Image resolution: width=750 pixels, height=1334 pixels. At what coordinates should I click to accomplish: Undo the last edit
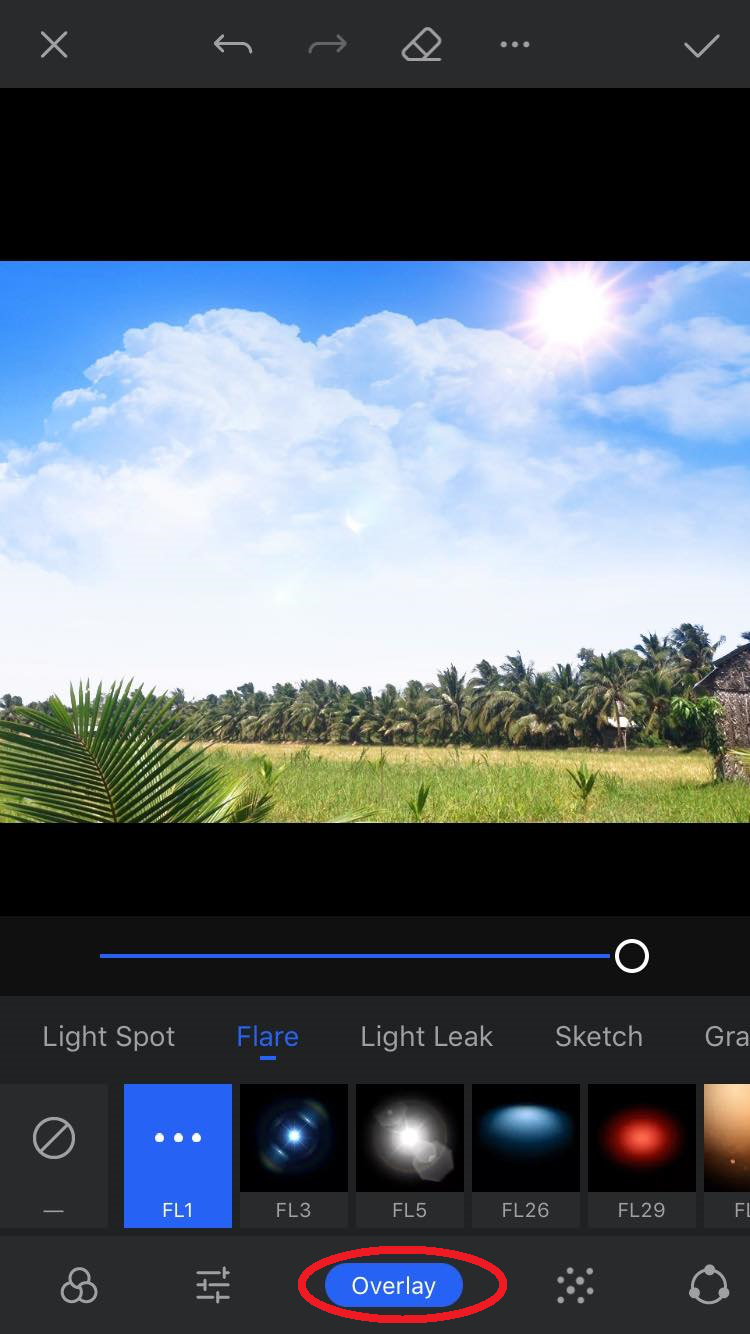[232, 45]
